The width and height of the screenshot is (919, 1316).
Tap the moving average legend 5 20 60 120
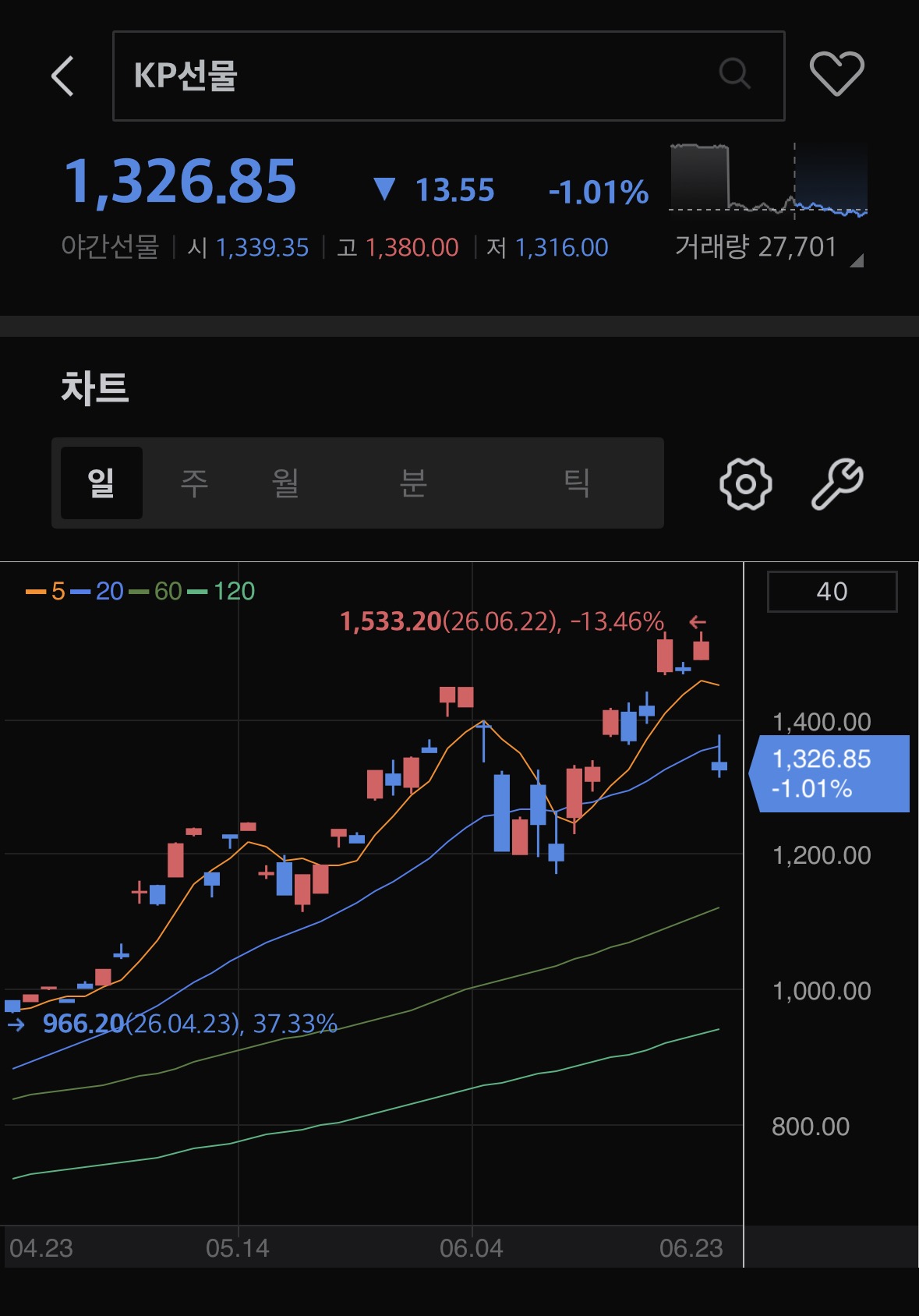point(140,592)
